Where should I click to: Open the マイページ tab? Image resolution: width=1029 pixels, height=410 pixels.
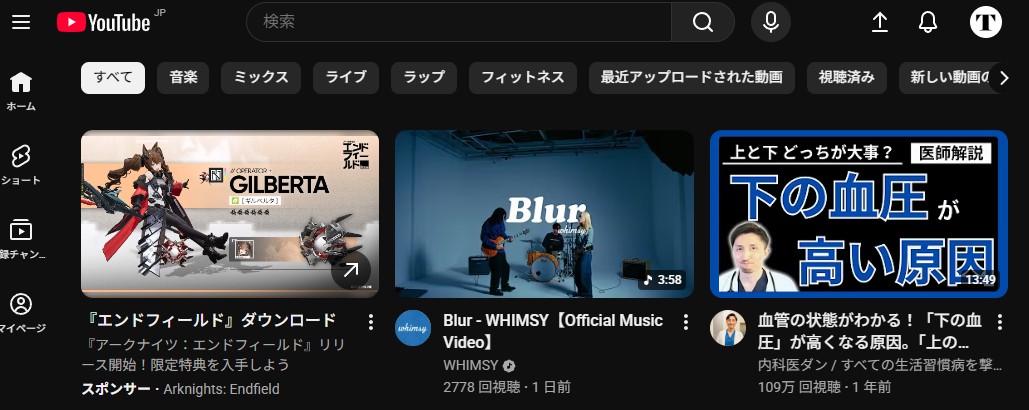click(20, 312)
